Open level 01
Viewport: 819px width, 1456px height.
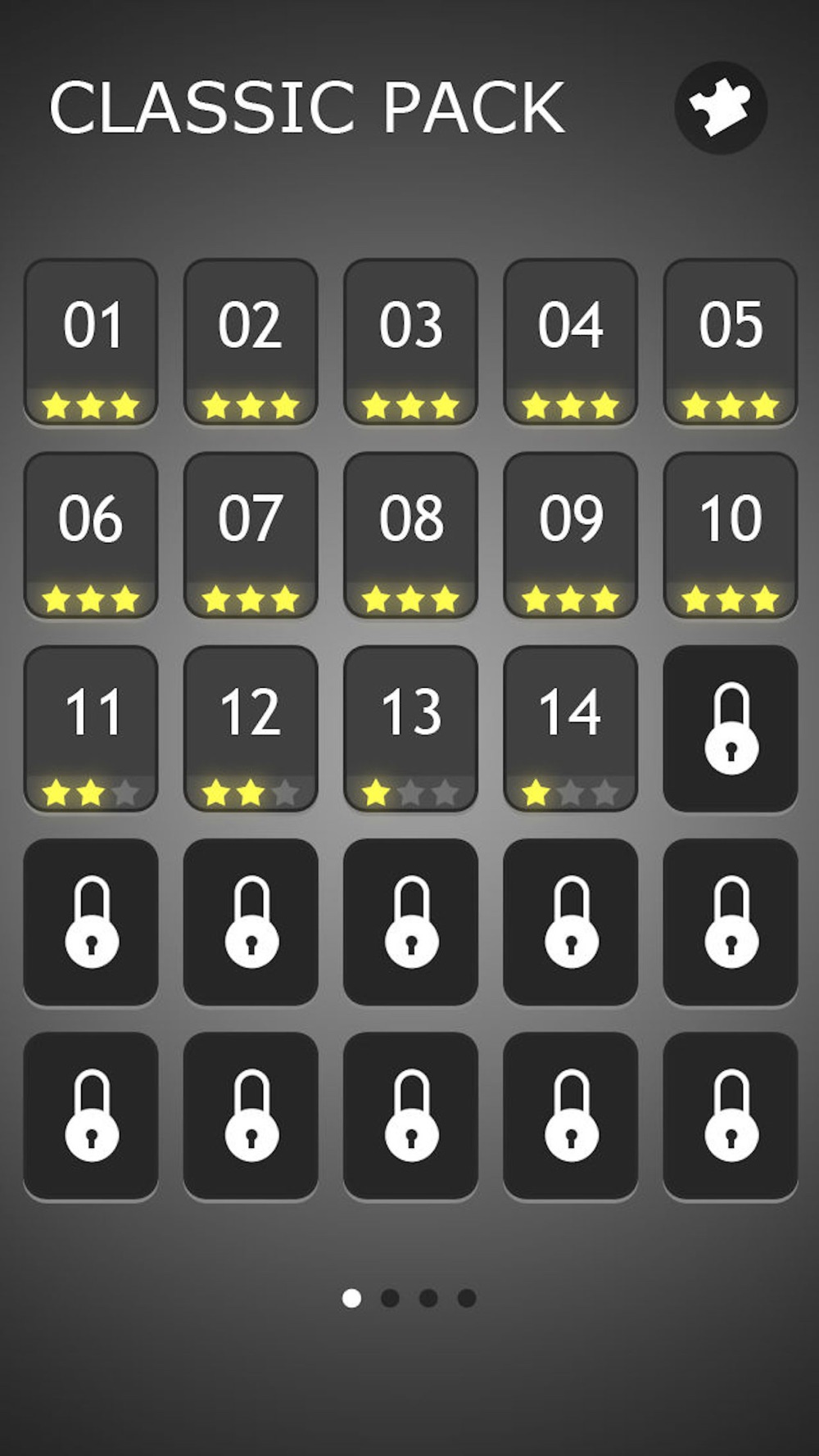91,342
